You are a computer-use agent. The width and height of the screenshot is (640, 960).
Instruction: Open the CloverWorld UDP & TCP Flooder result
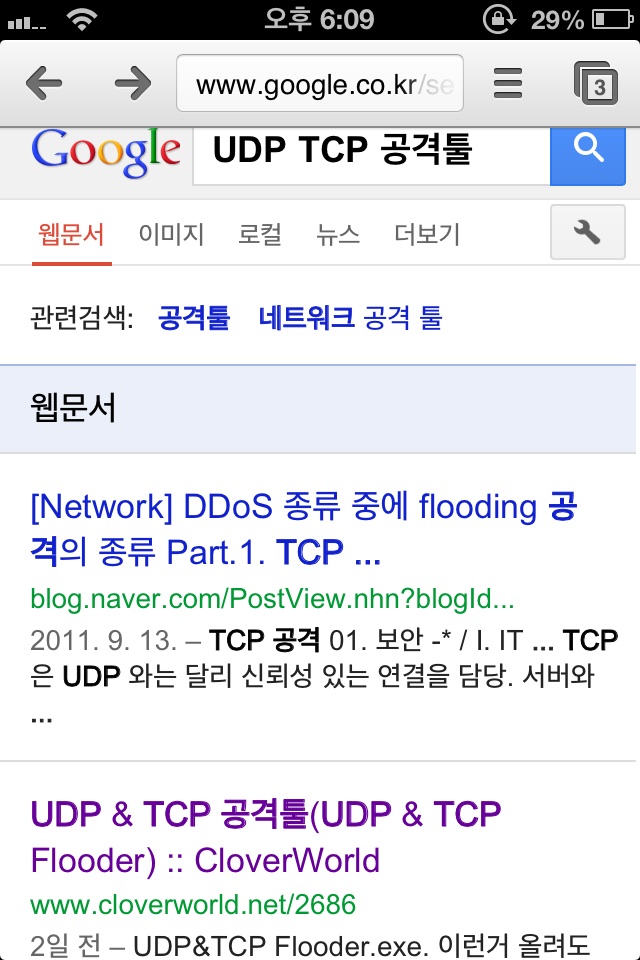265,836
